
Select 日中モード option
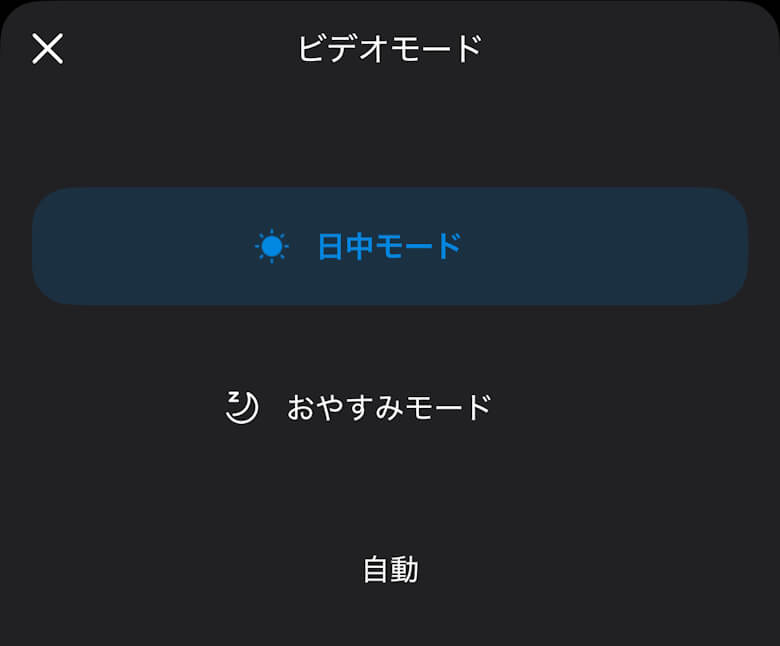tap(389, 246)
